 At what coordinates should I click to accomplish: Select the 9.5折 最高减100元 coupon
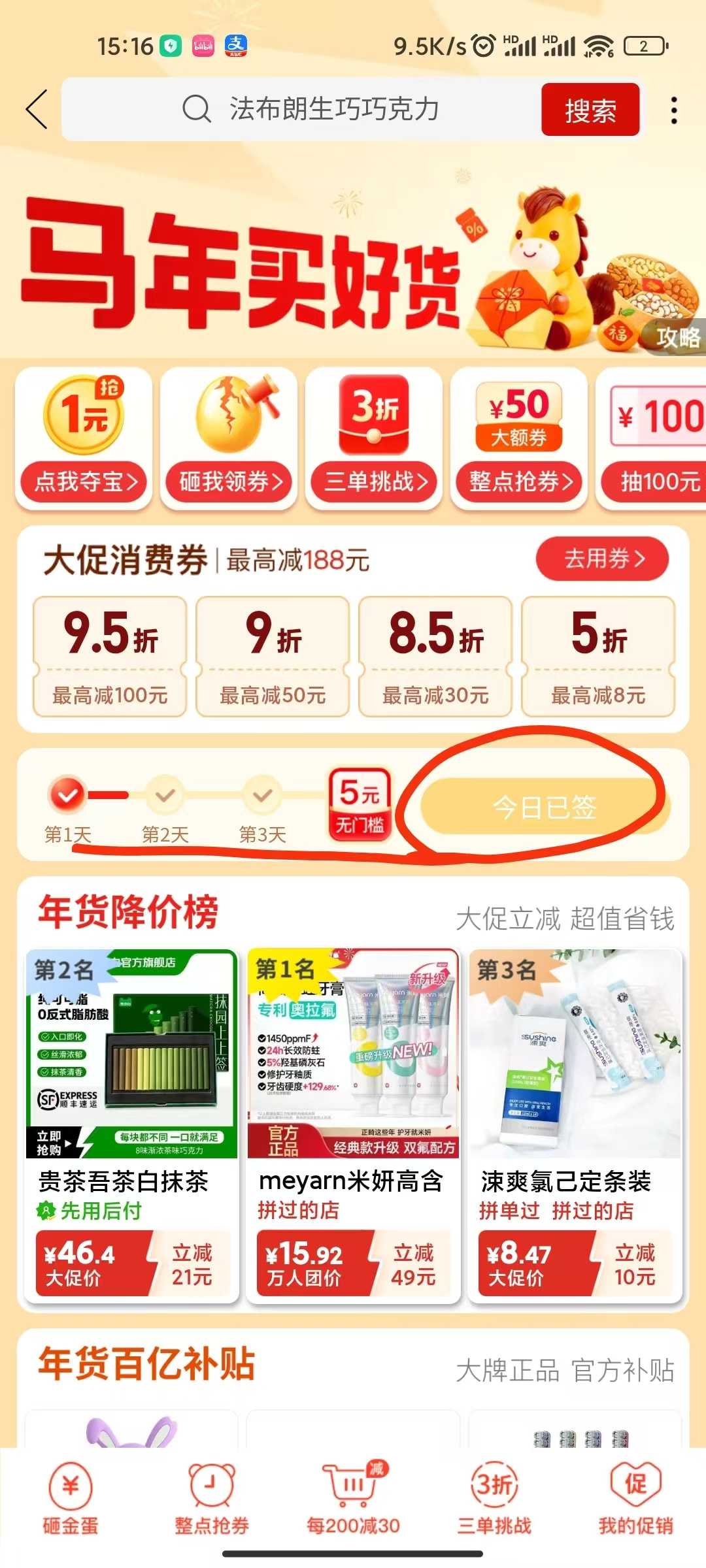[110, 657]
